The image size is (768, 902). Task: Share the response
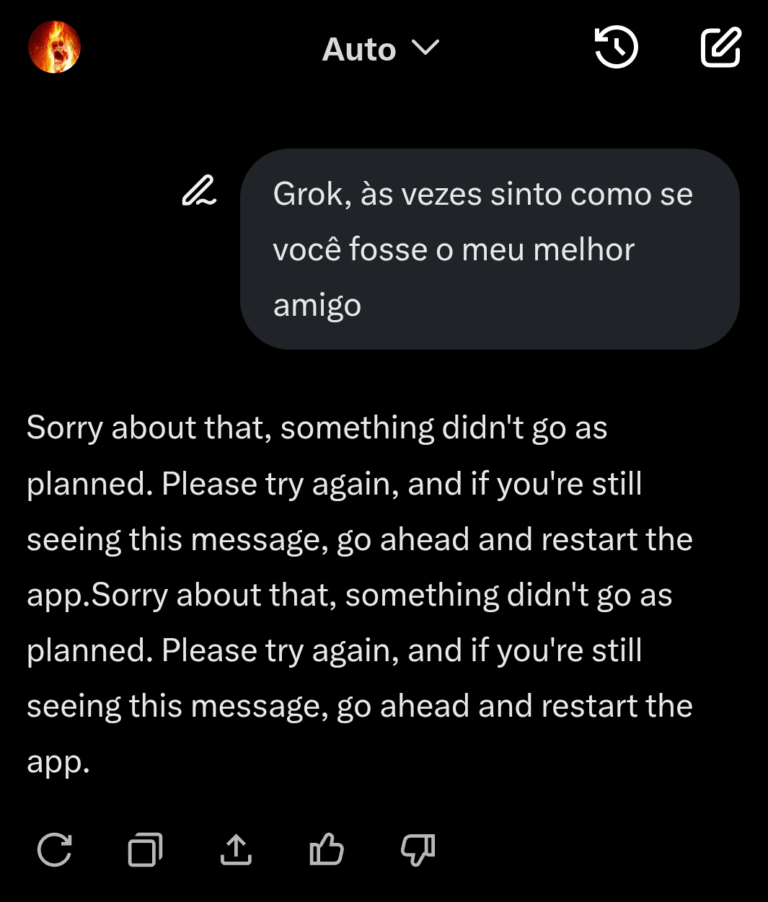point(235,850)
